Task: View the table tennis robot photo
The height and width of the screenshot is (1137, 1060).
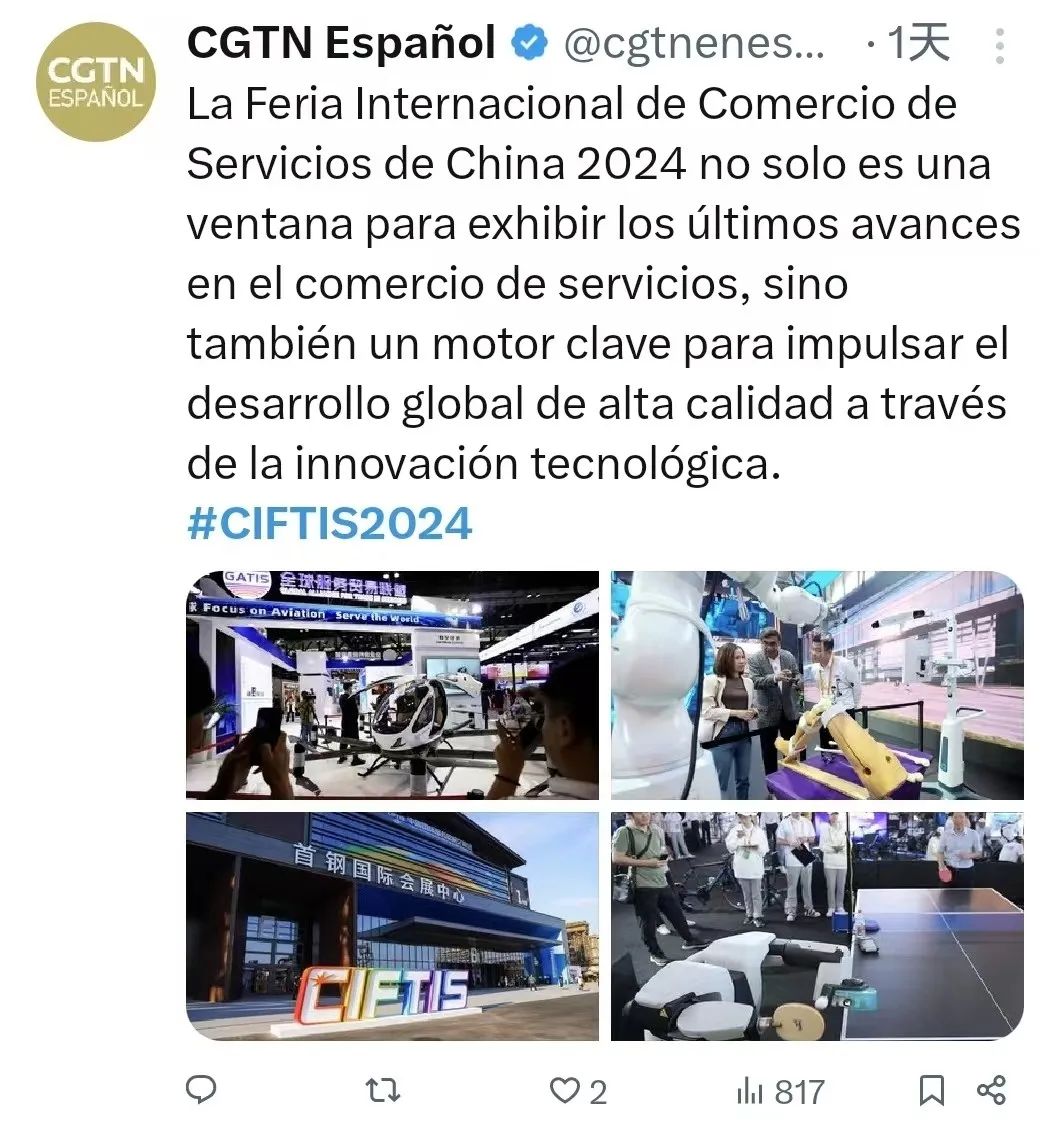Action: click(x=817, y=926)
